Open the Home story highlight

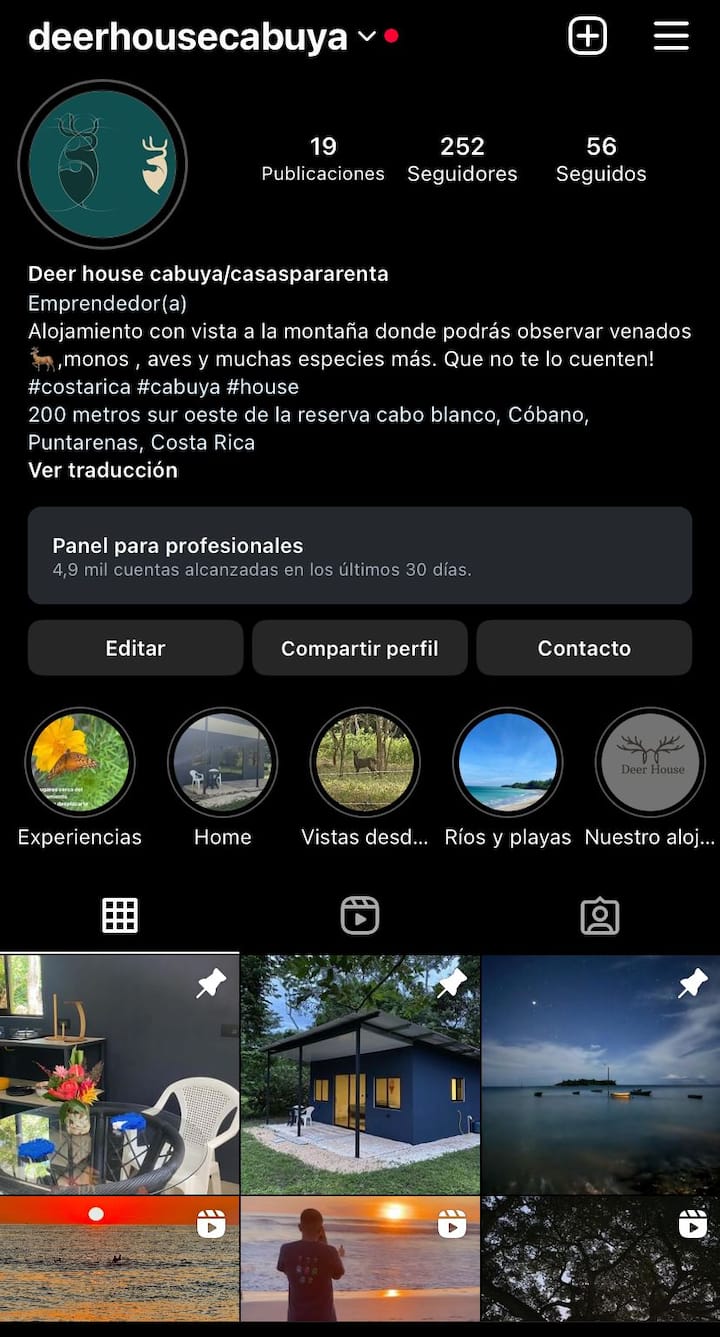(222, 763)
